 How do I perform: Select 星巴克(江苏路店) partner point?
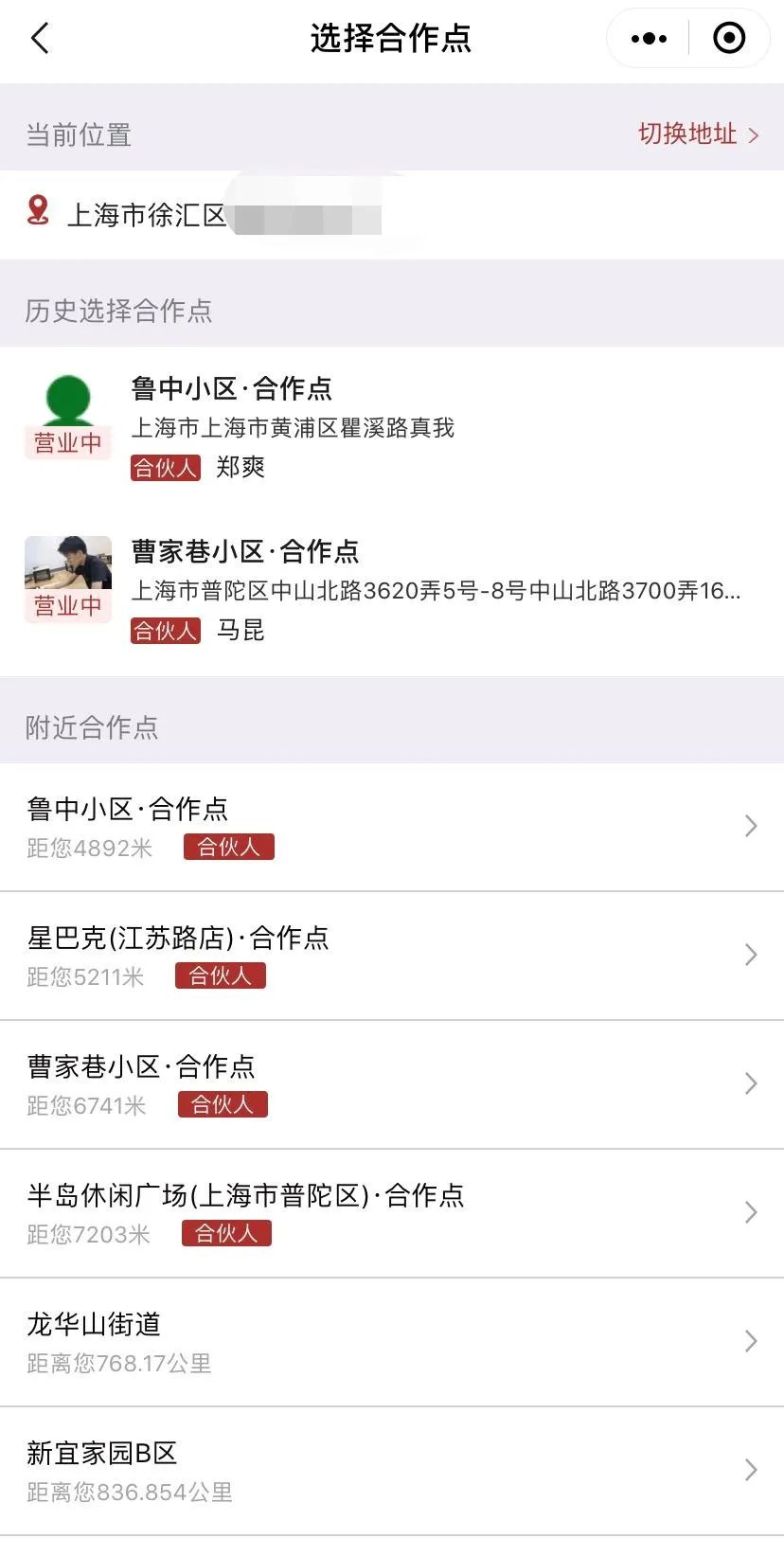391,955
